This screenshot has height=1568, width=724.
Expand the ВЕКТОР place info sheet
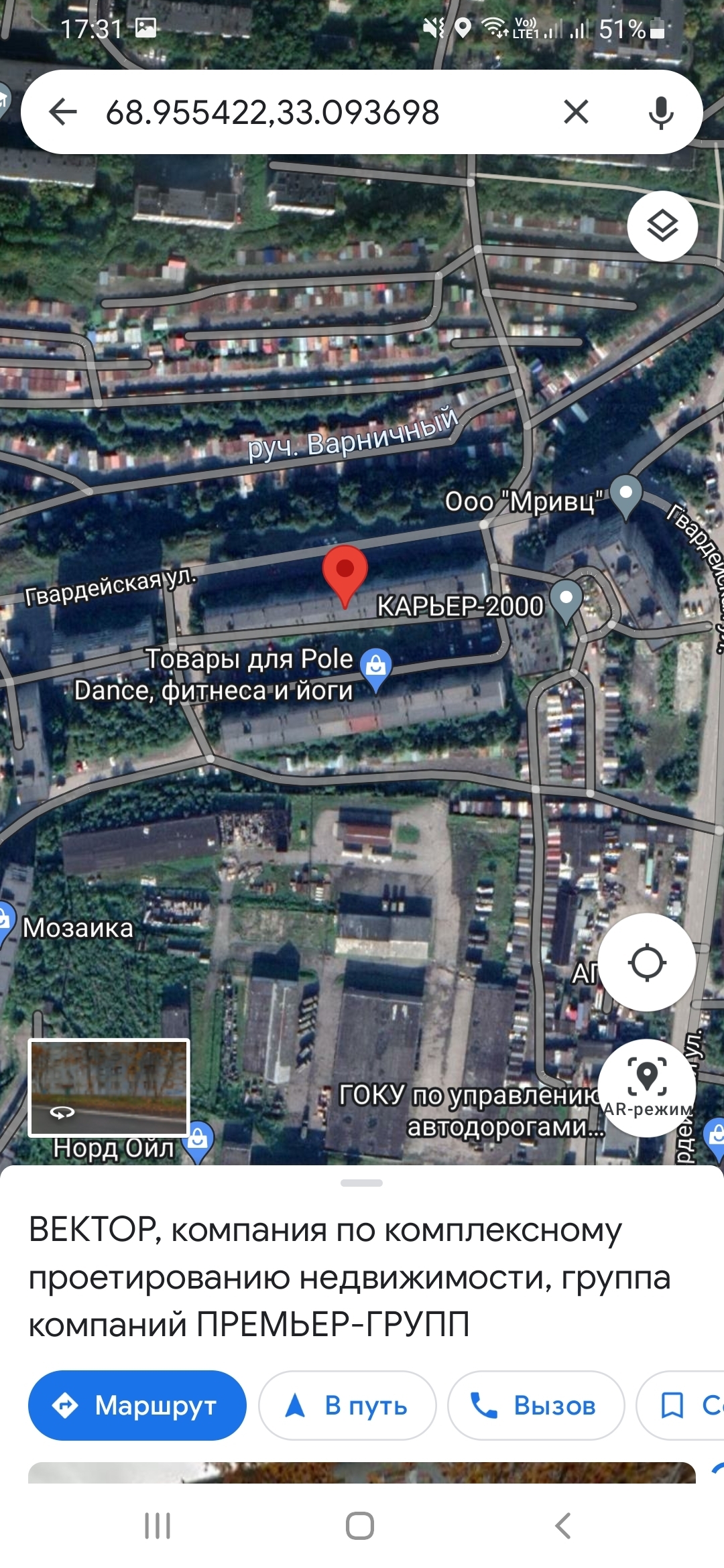point(361,1183)
